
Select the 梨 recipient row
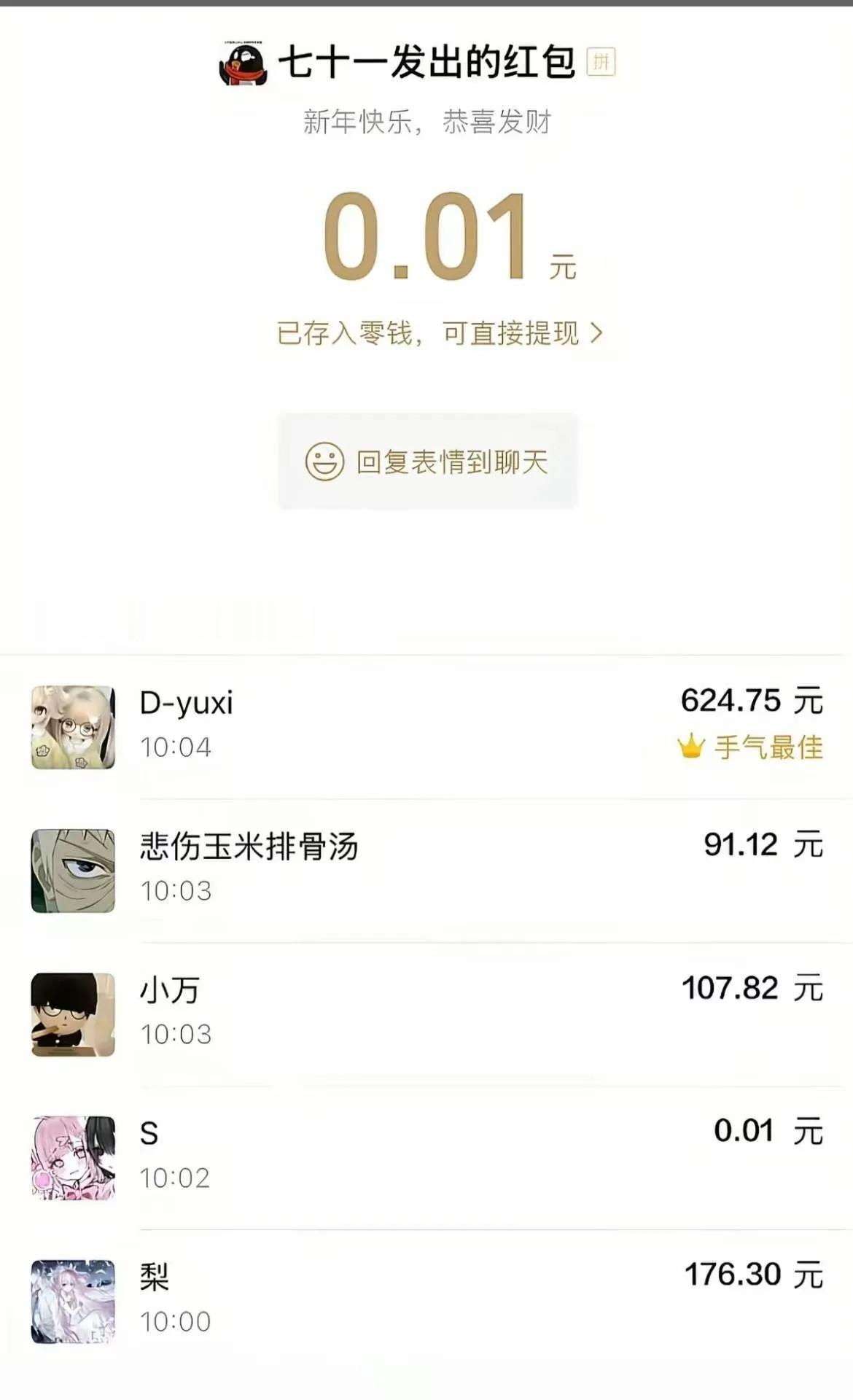point(426,1302)
